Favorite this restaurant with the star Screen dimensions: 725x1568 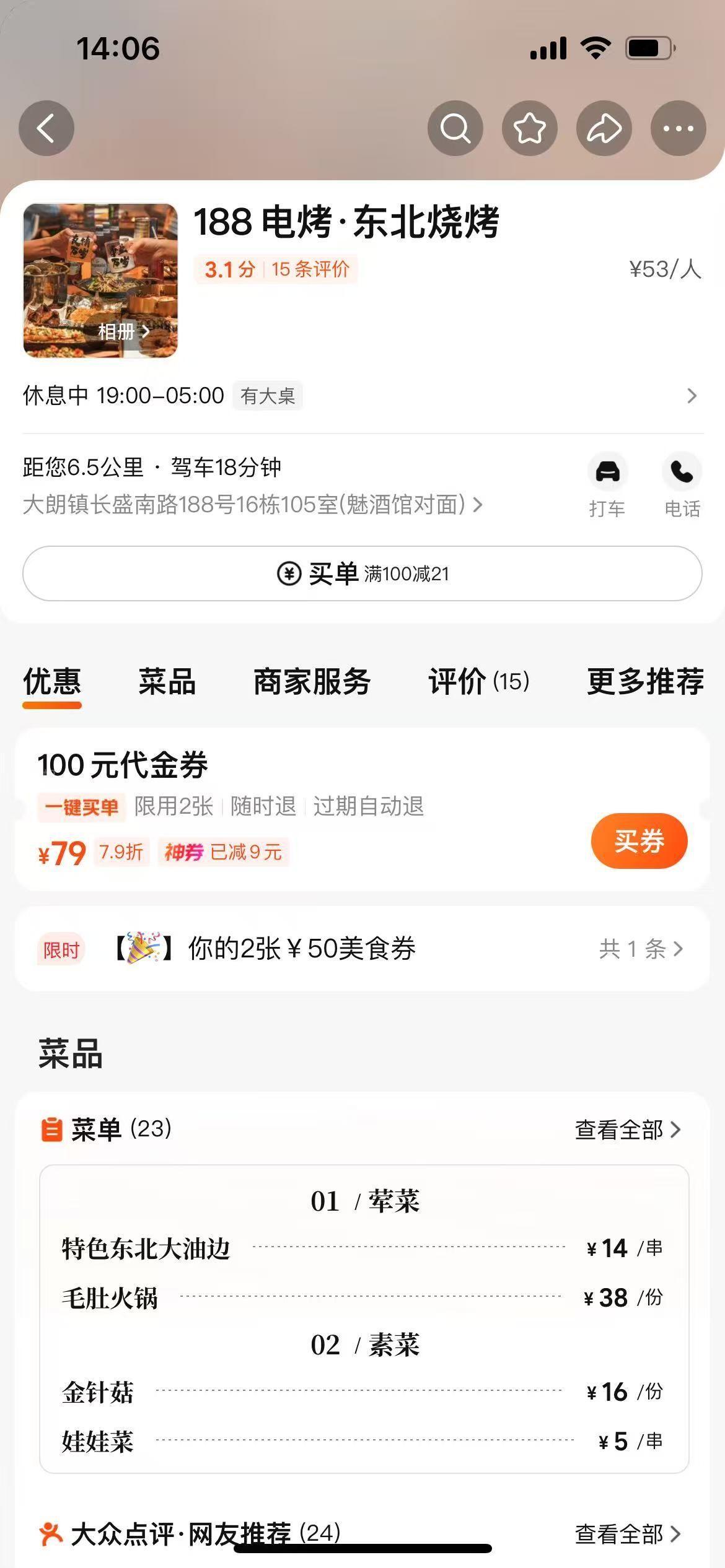(x=530, y=128)
